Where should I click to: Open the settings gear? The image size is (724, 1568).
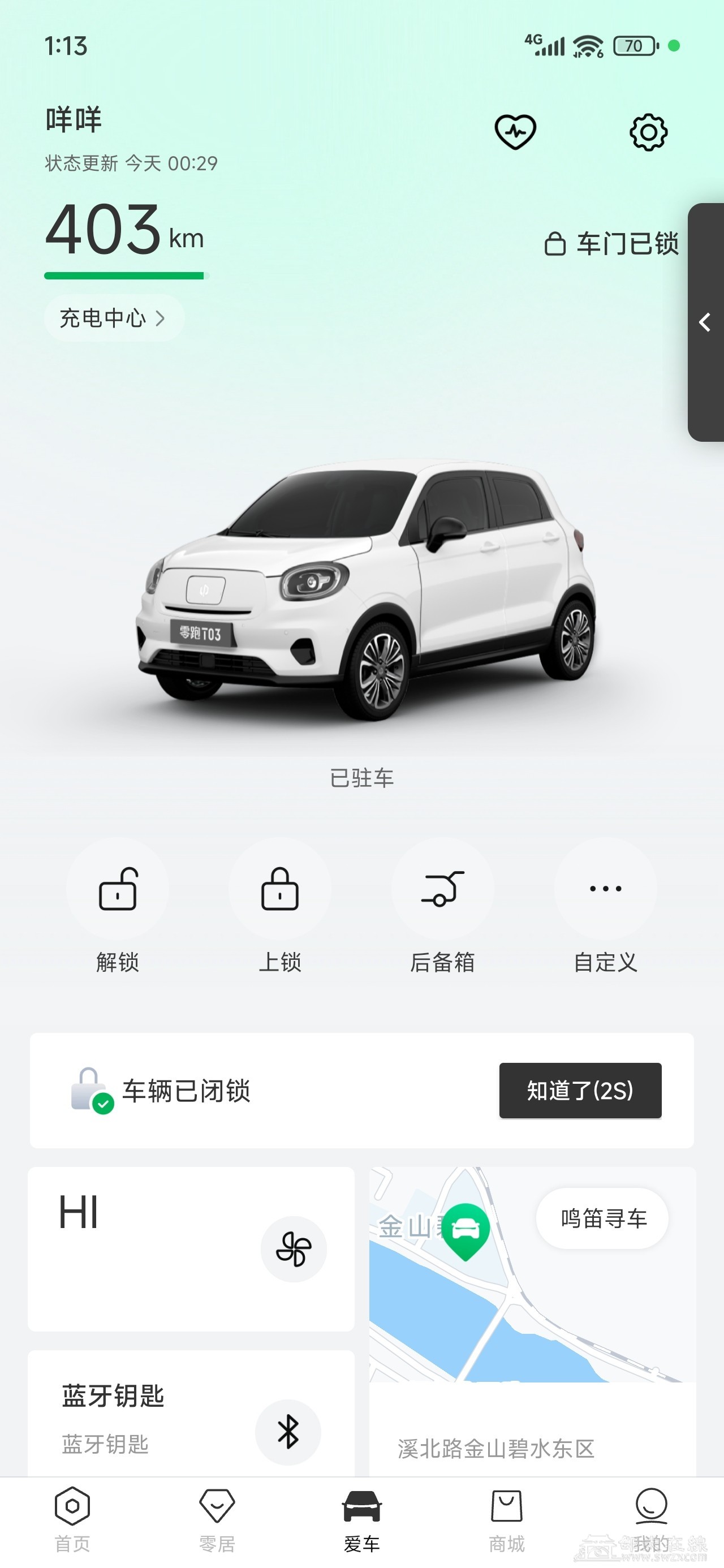click(648, 132)
